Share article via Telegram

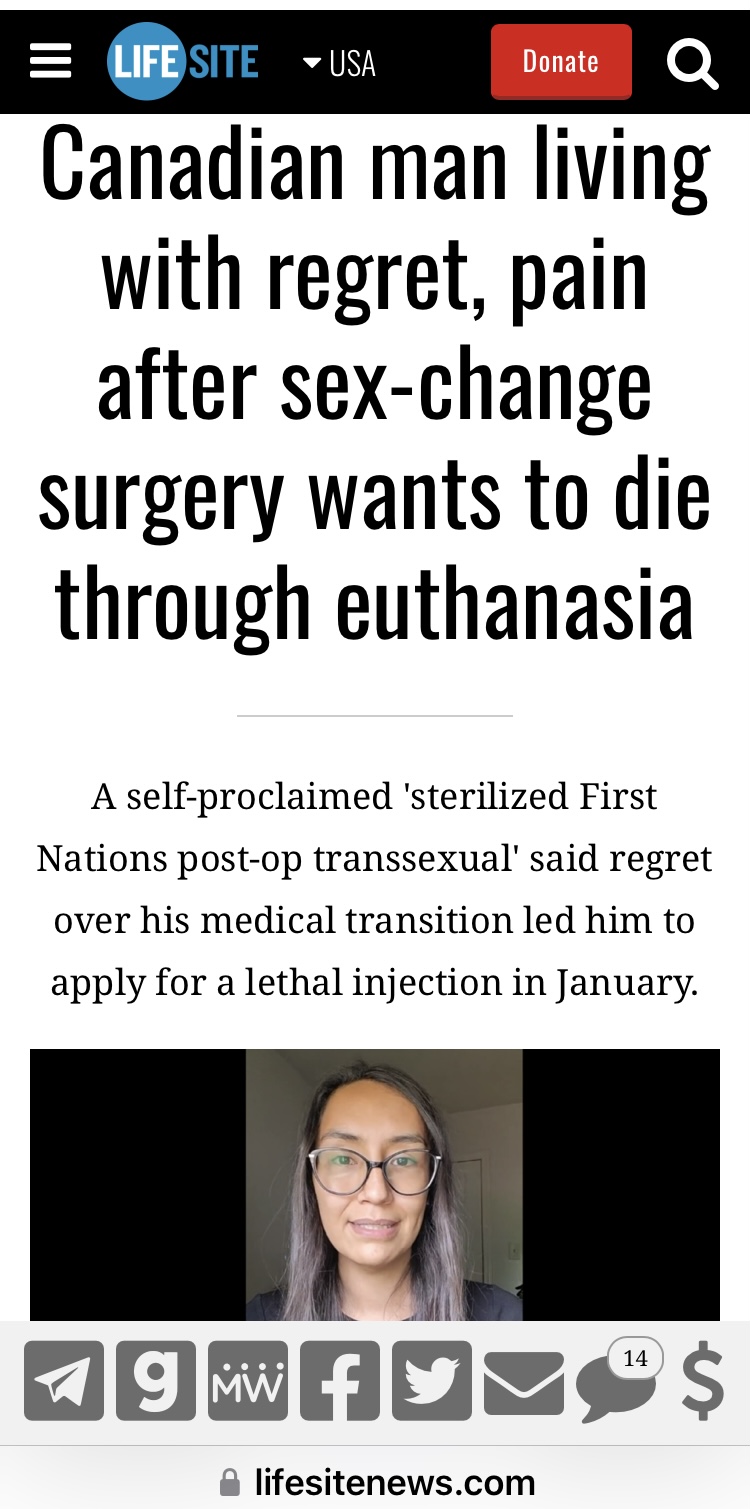pyautogui.click(x=64, y=1381)
